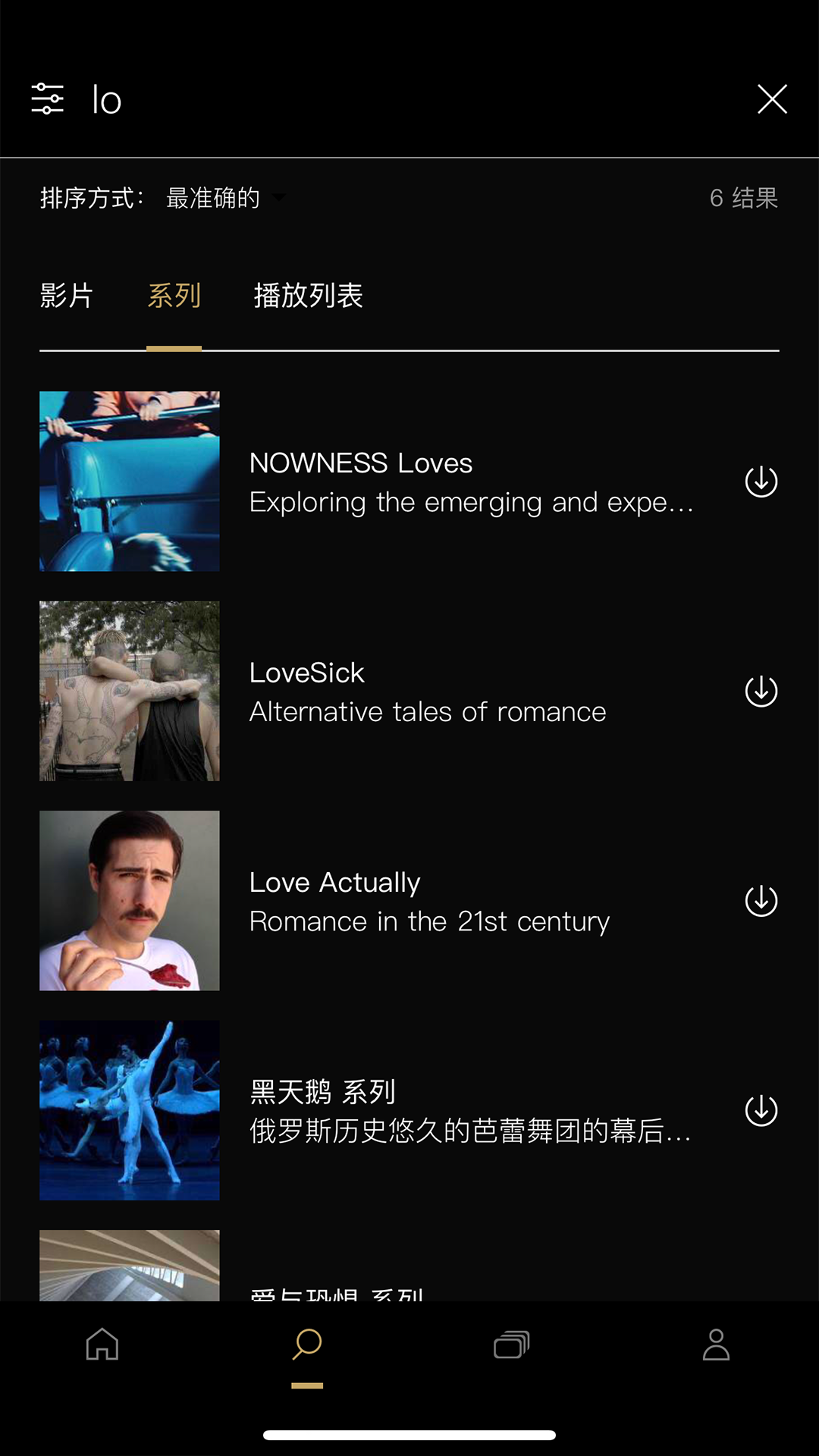Select the 系列 tab
This screenshot has height=1456, width=819.
pyautogui.click(x=174, y=297)
